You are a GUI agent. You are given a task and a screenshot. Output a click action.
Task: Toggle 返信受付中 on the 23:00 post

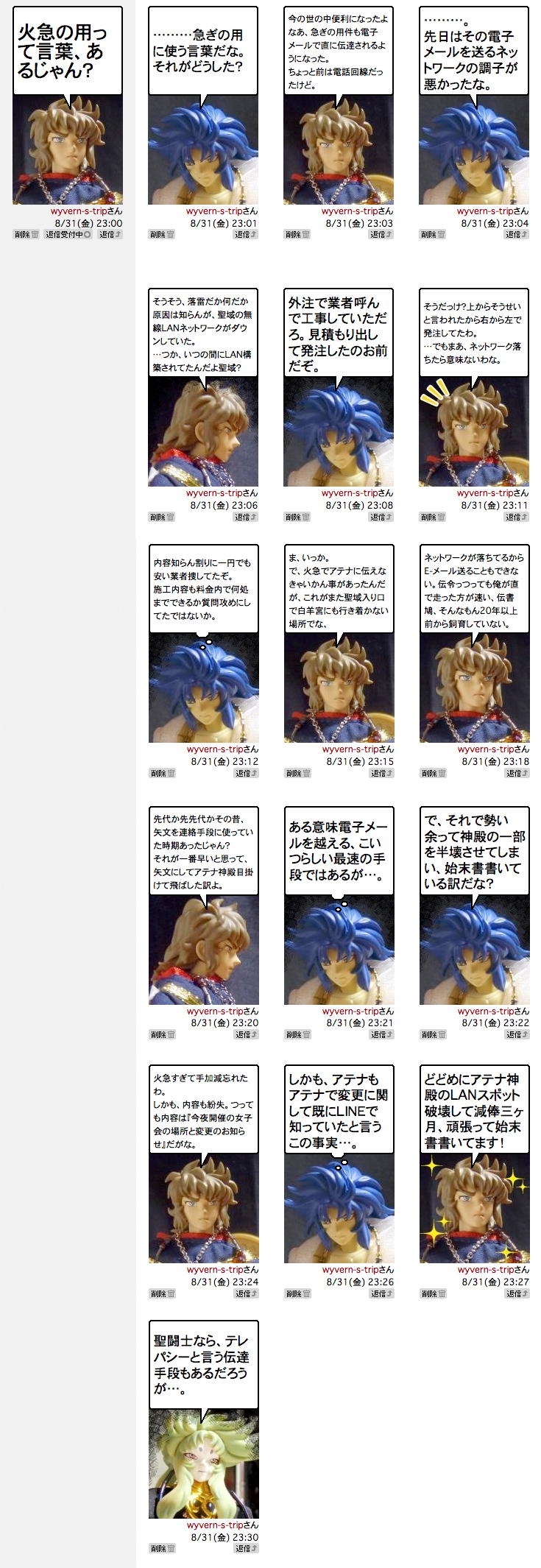(x=68, y=235)
